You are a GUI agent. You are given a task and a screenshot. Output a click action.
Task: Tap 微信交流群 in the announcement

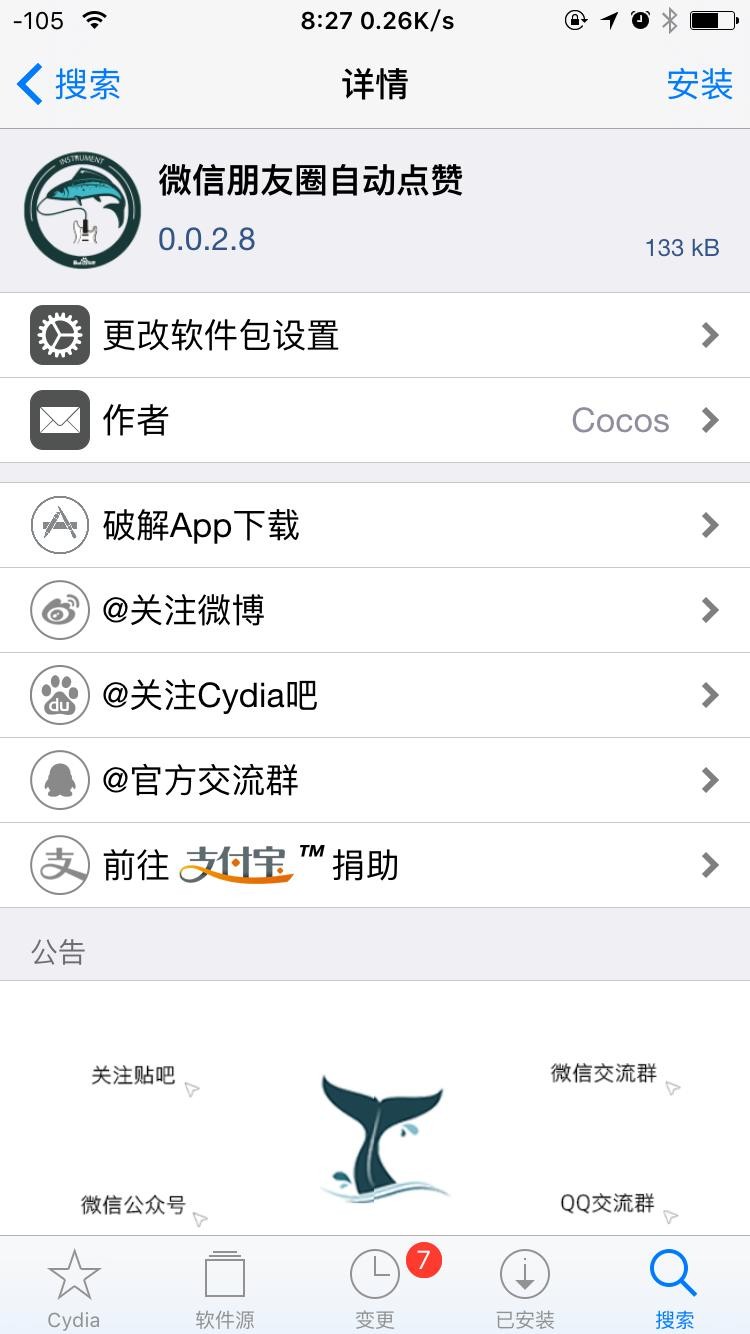604,1074
